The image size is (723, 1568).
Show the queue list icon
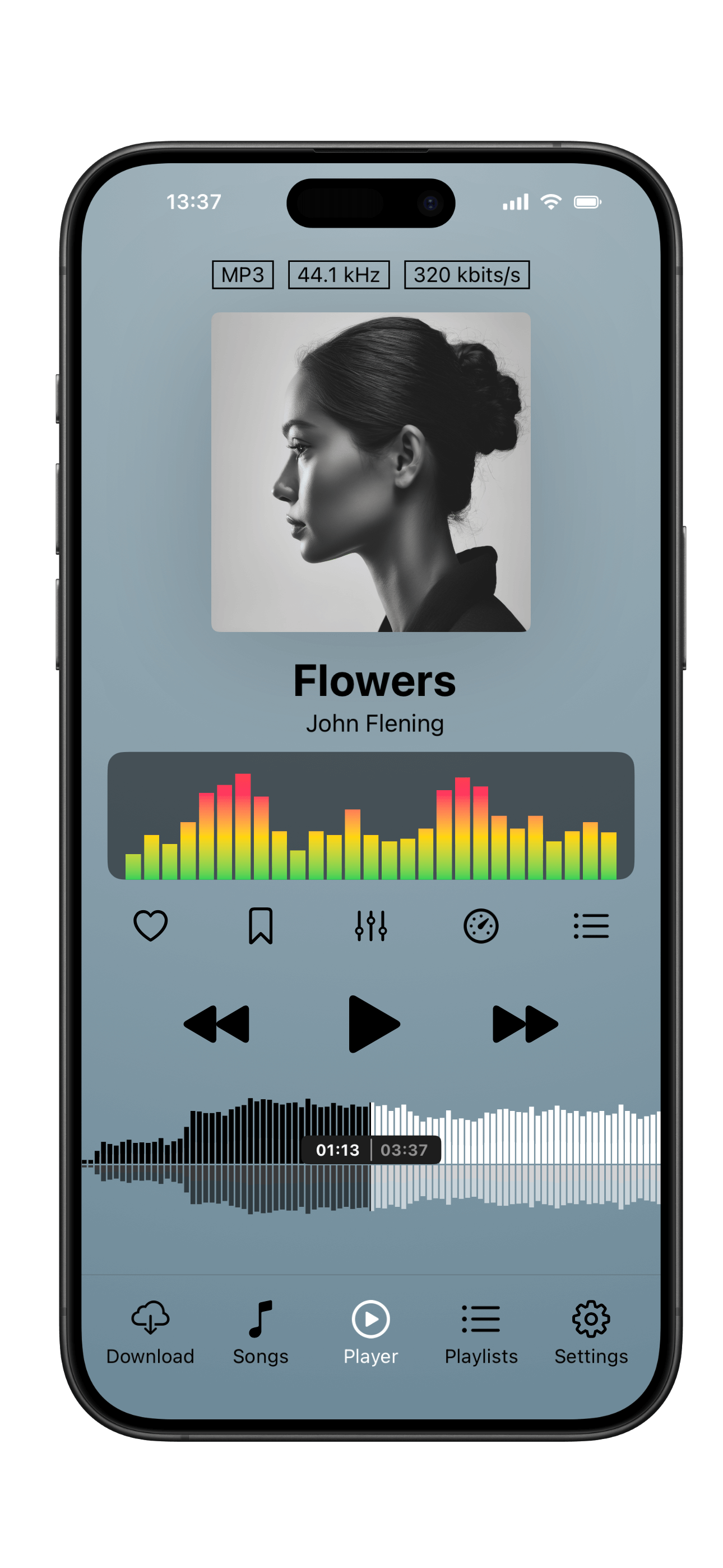591,926
